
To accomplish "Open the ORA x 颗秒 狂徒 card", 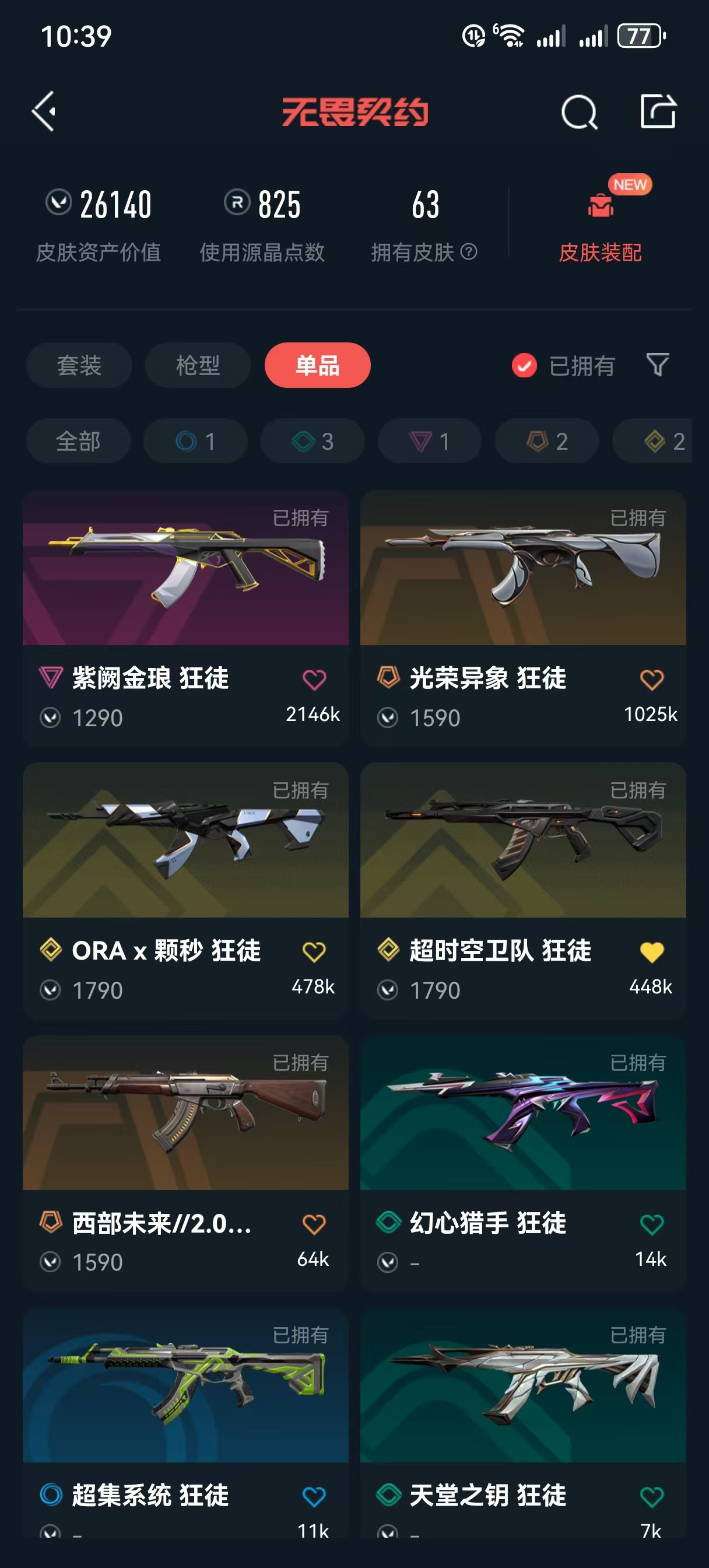I will click(185, 890).
